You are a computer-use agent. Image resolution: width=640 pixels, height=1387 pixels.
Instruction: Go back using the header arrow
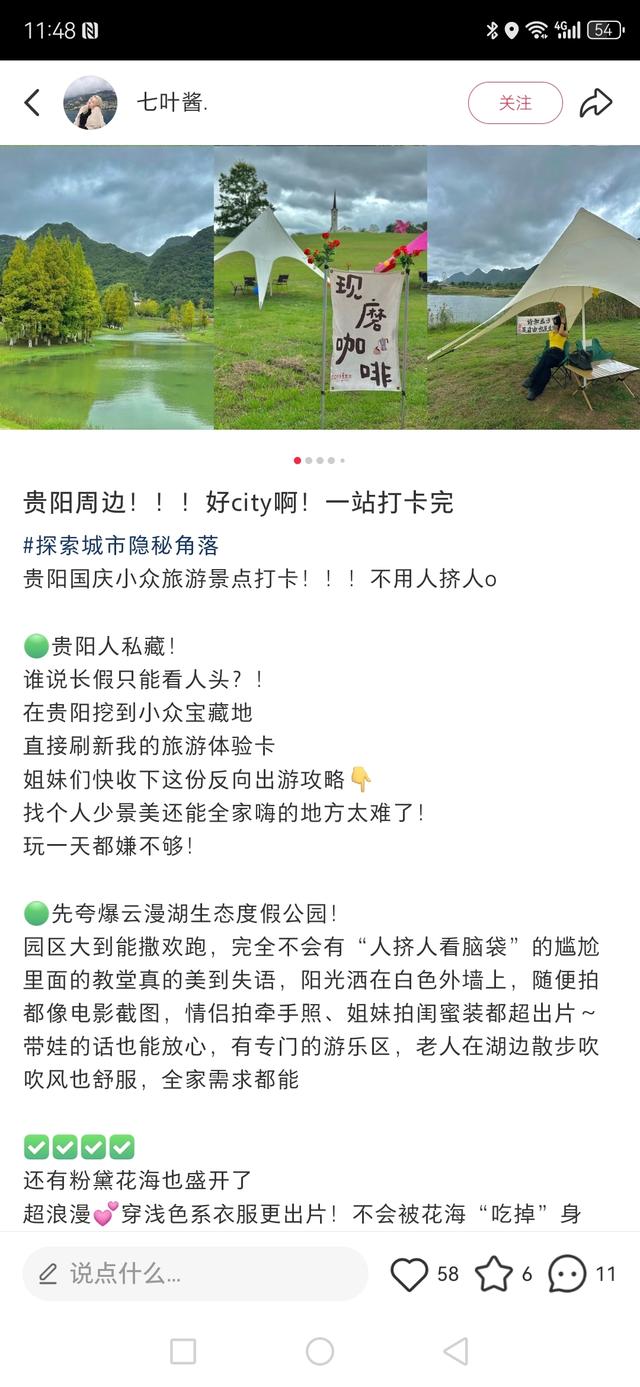click(x=32, y=103)
